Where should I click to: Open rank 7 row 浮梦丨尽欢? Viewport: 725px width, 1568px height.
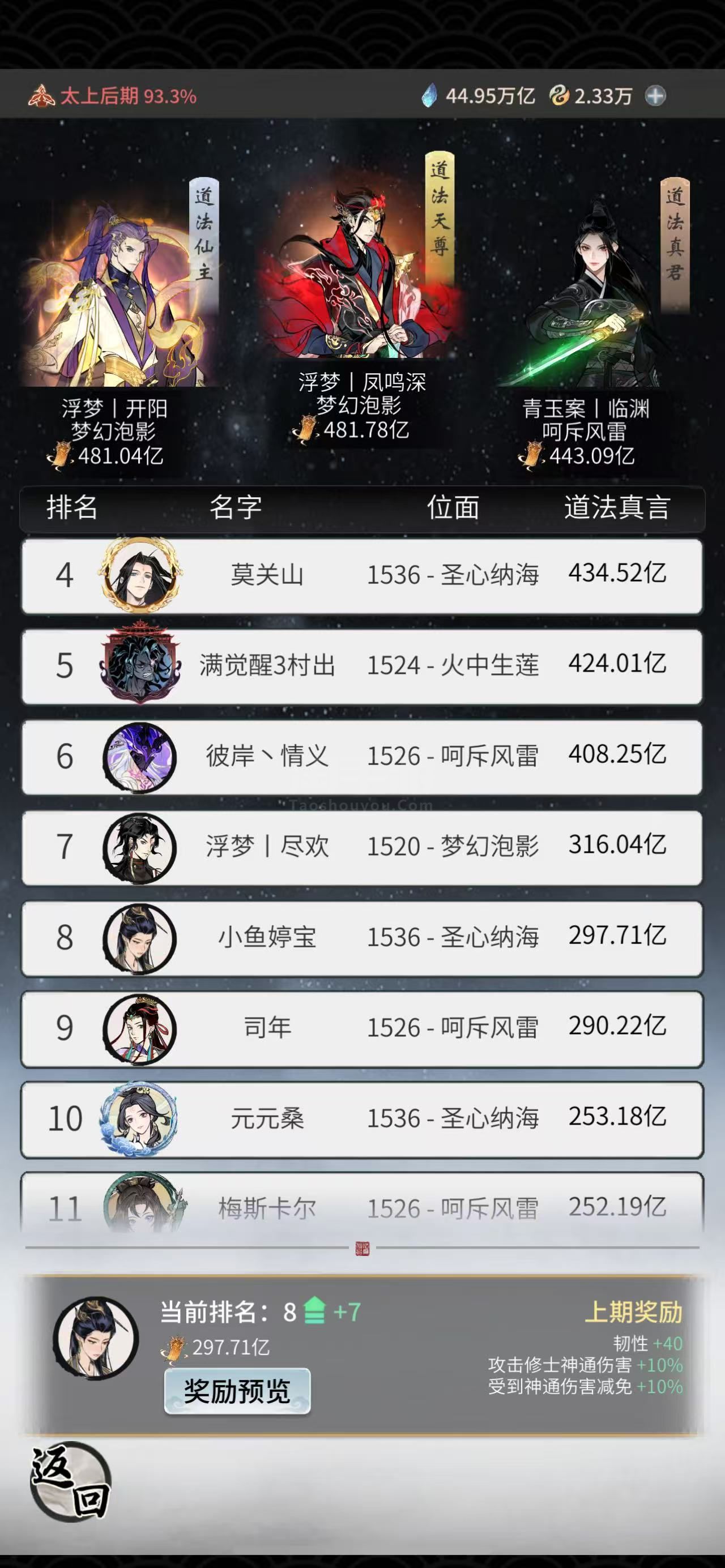coord(361,847)
